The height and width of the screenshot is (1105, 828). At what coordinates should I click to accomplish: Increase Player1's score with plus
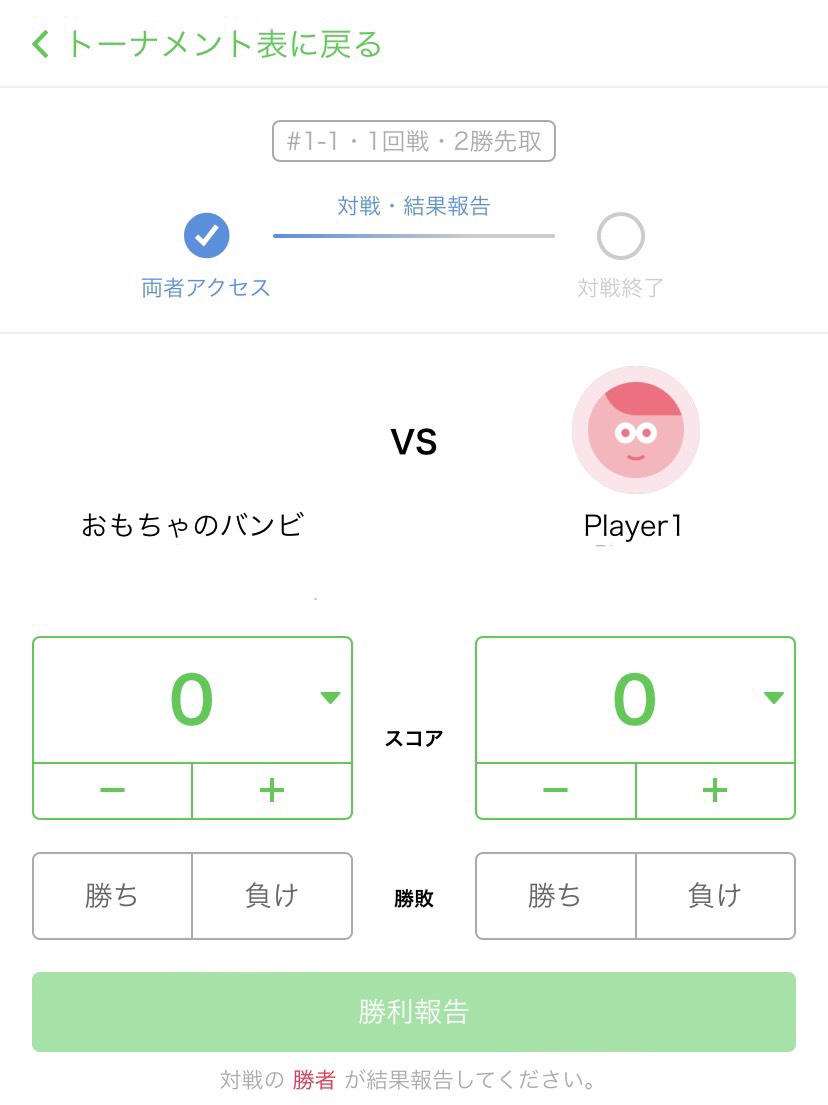[715, 791]
